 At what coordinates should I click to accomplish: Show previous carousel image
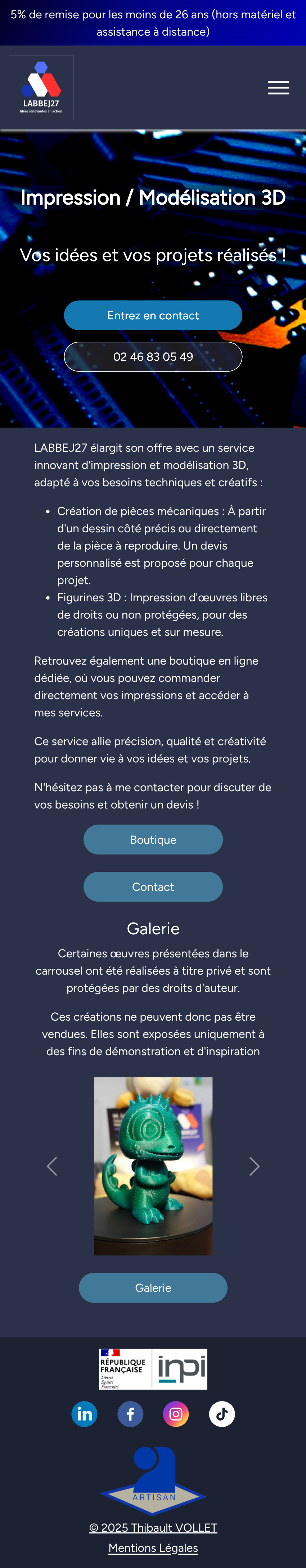[x=53, y=1166]
